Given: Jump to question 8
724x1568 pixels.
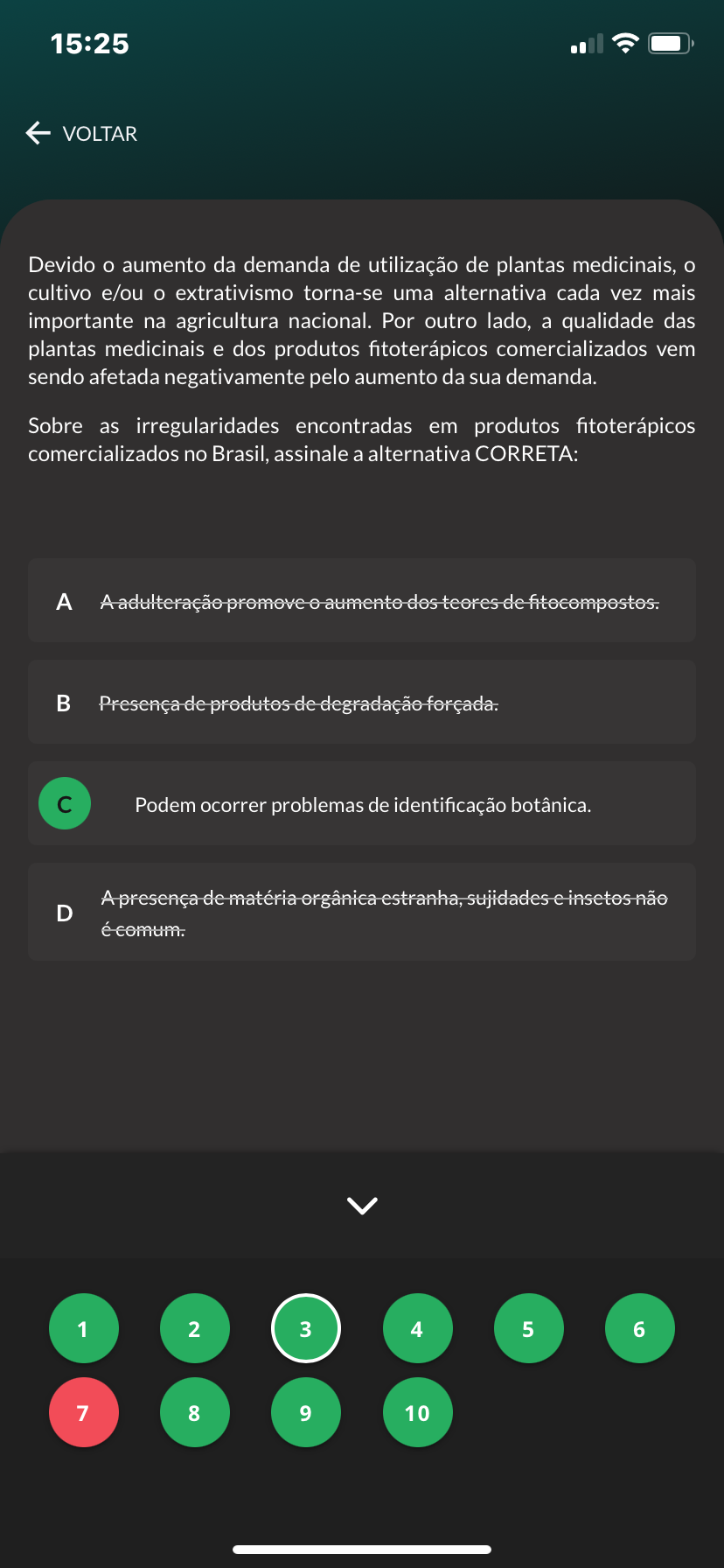Looking at the screenshot, I should (x=194, y=1412).
